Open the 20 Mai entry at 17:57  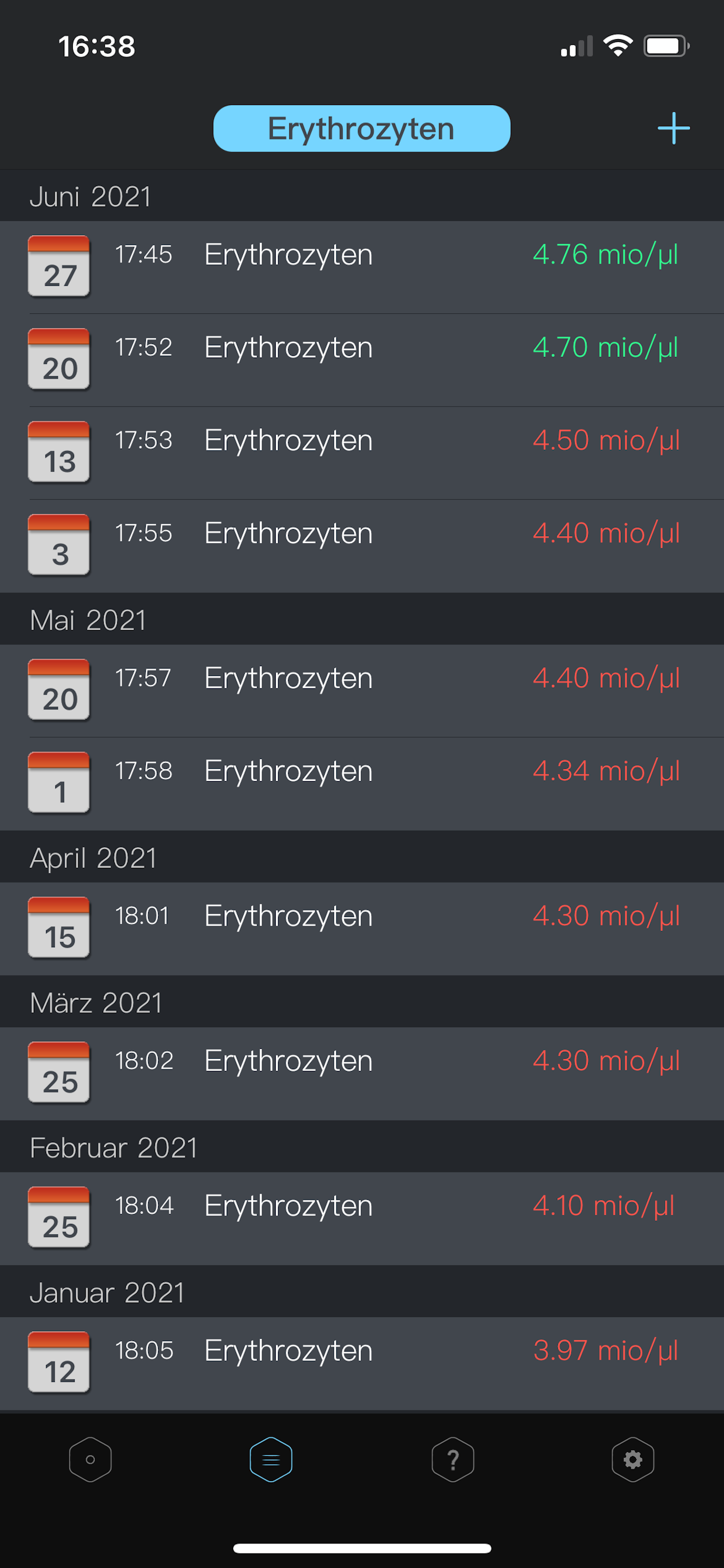[x=362, y=690]
